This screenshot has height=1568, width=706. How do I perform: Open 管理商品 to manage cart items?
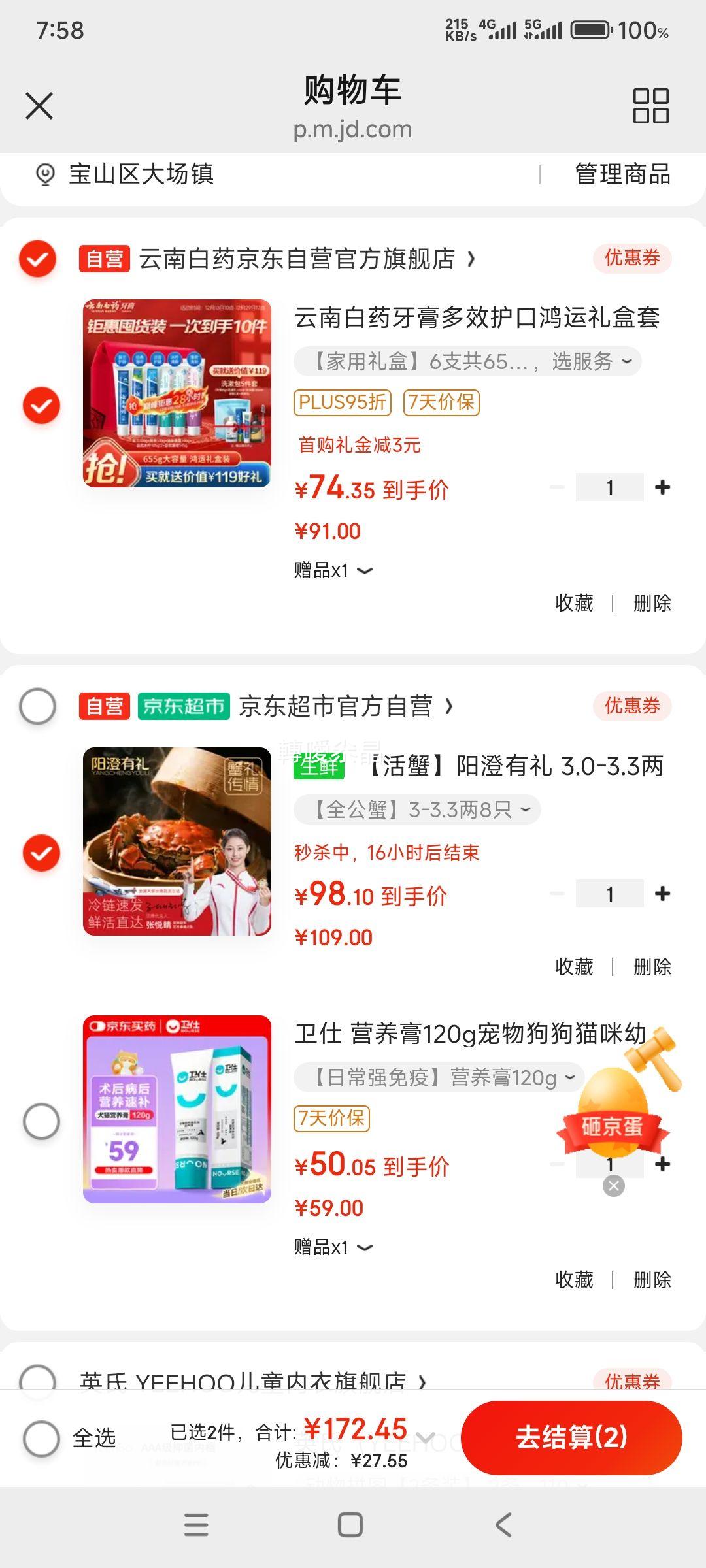point(620,175)
